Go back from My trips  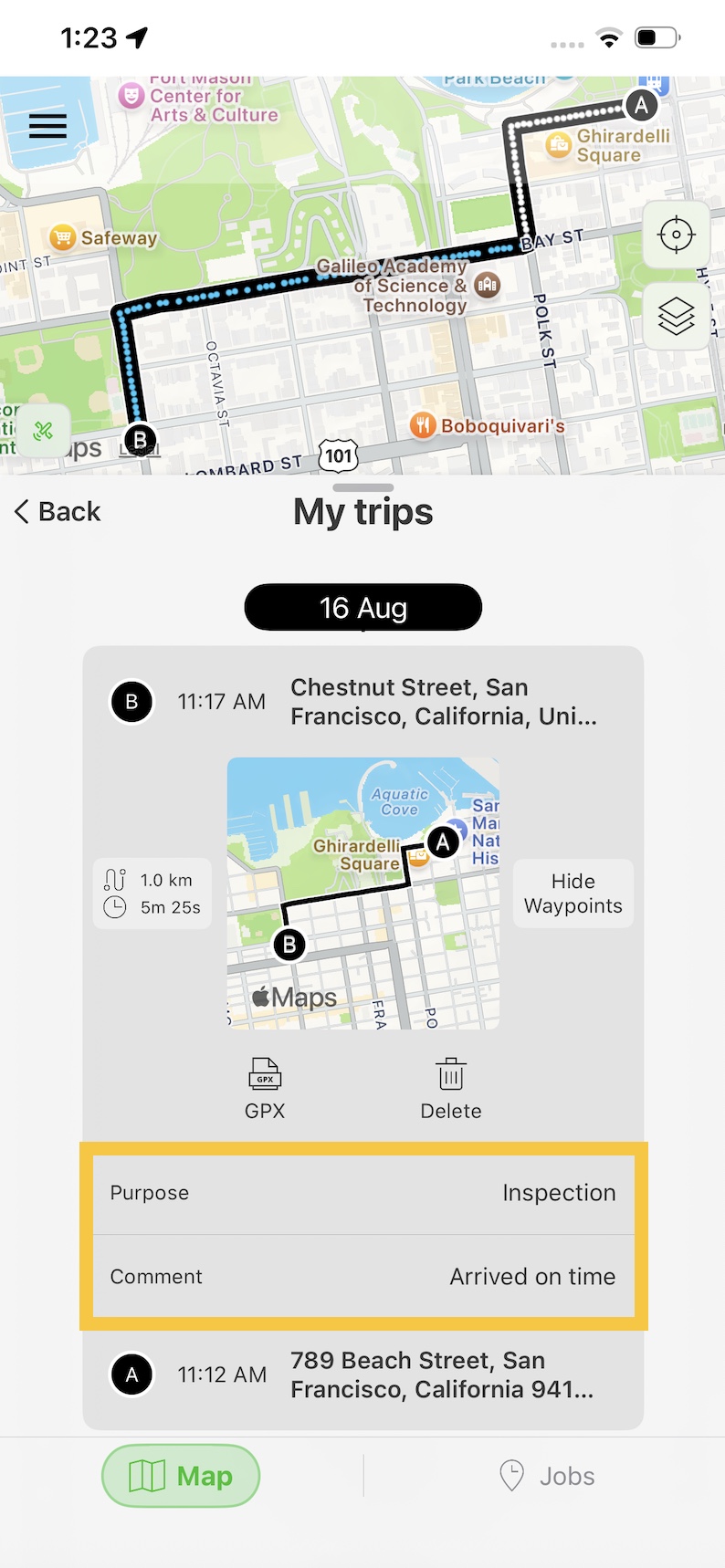click(58, 512)
